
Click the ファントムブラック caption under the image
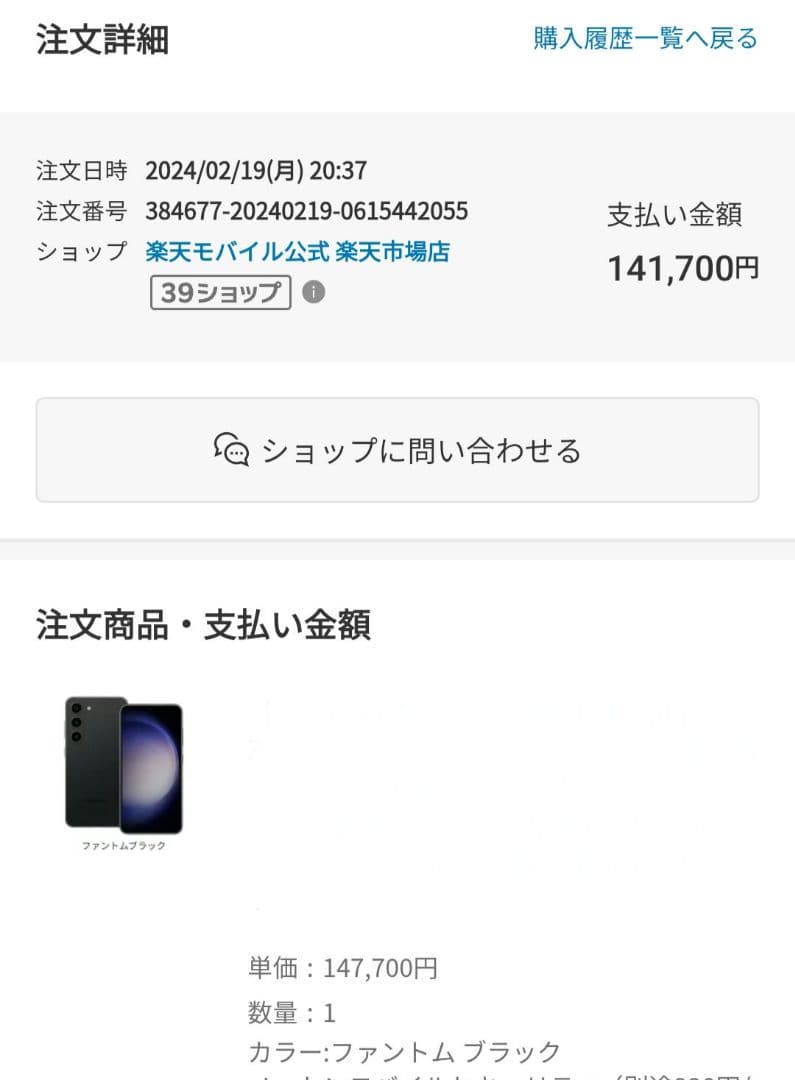coord(125,847)
